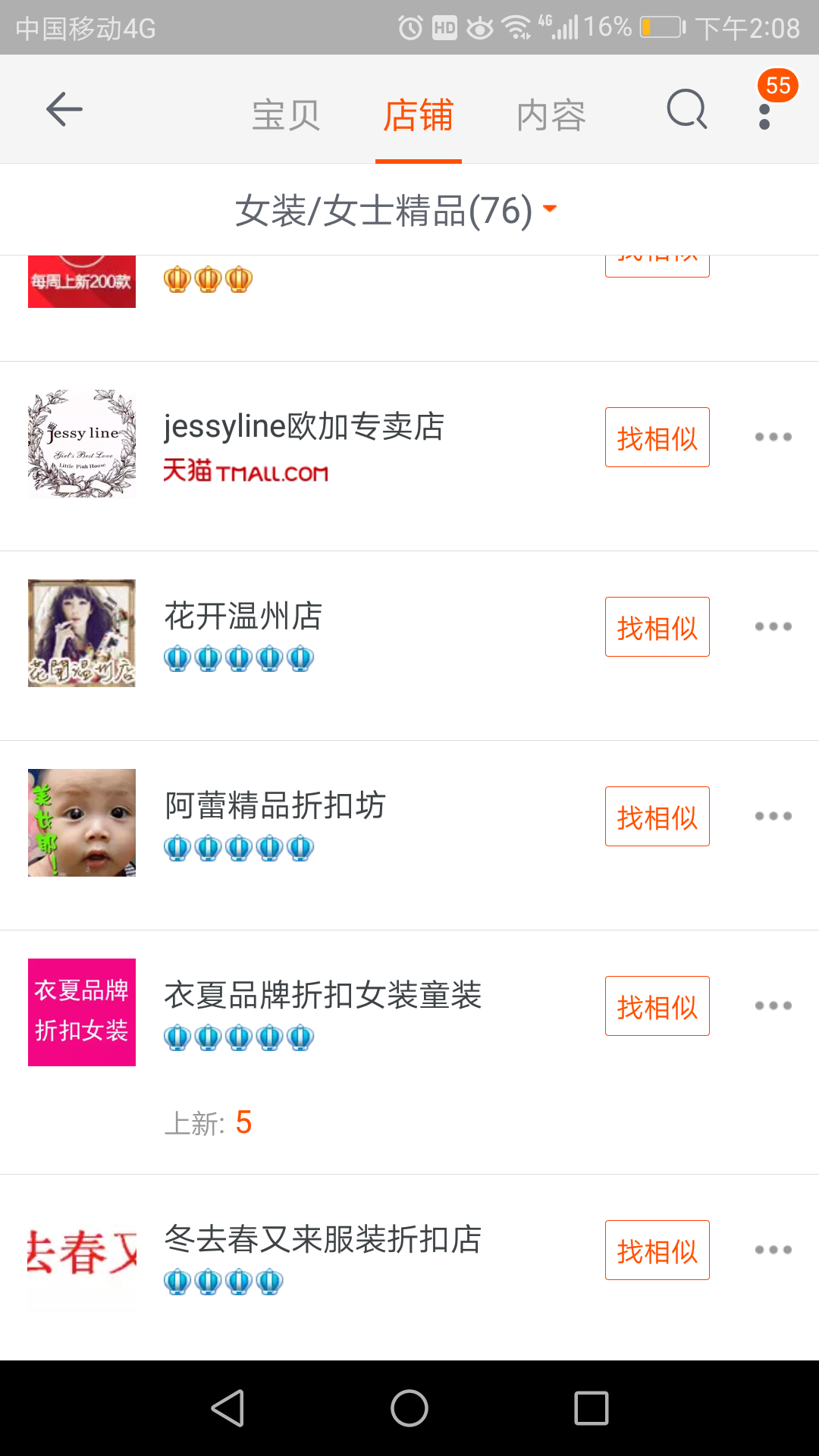Show more options for 冬去春又来服装折扣店
This screenshot has height=1456, width=819.
[773, 1250]
